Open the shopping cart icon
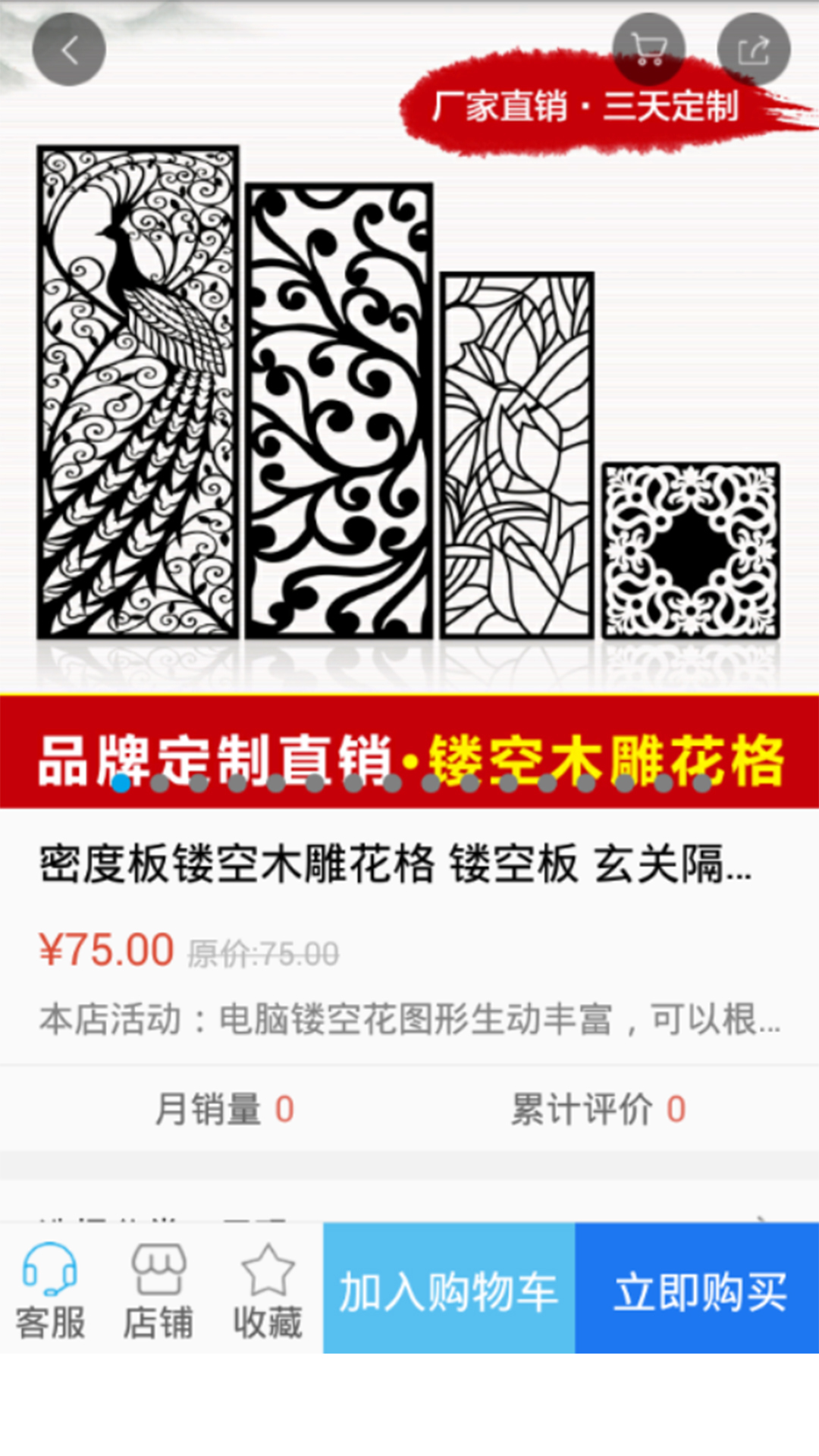The height and width of the screenshot is (1456, 819). 648,50
